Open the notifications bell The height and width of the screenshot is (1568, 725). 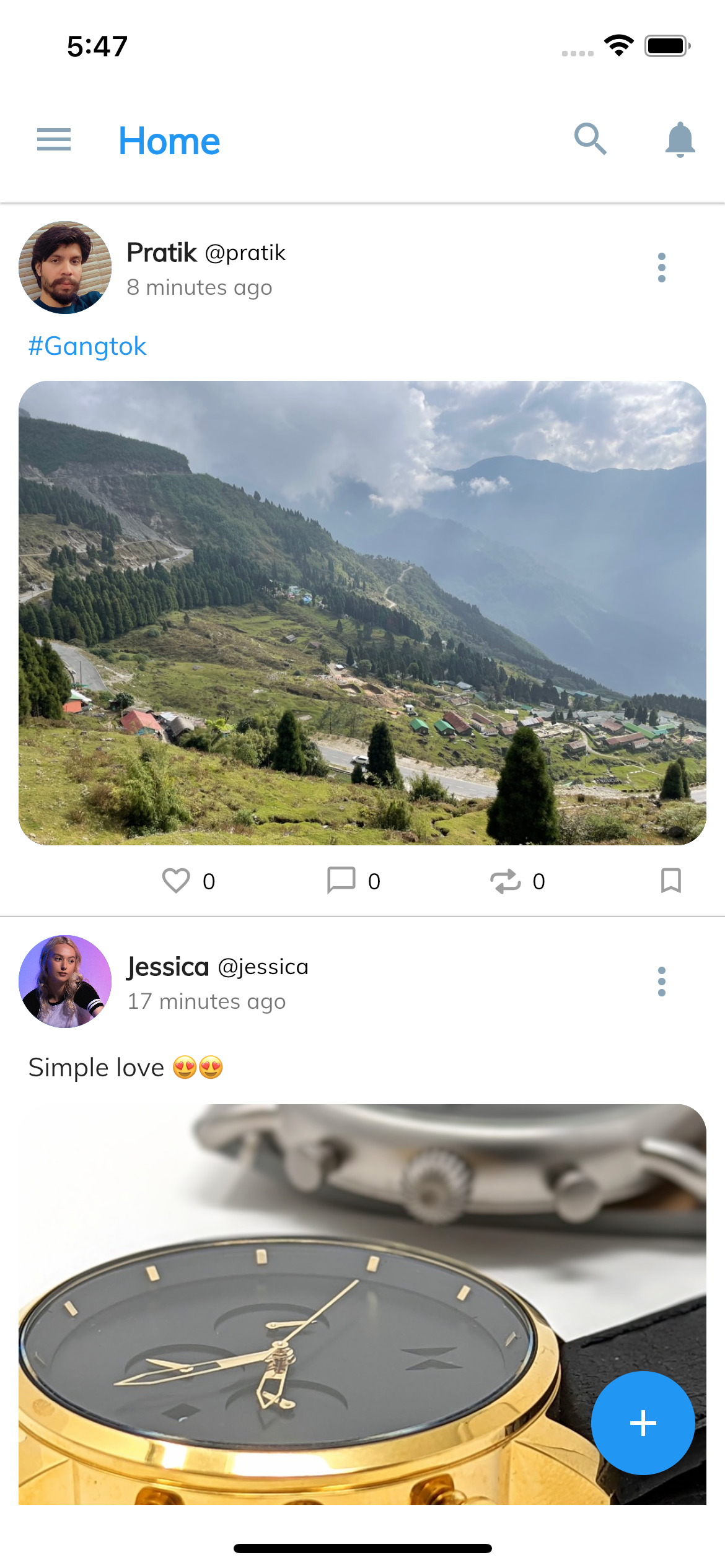pyautogui.click(x=680, y=139)
